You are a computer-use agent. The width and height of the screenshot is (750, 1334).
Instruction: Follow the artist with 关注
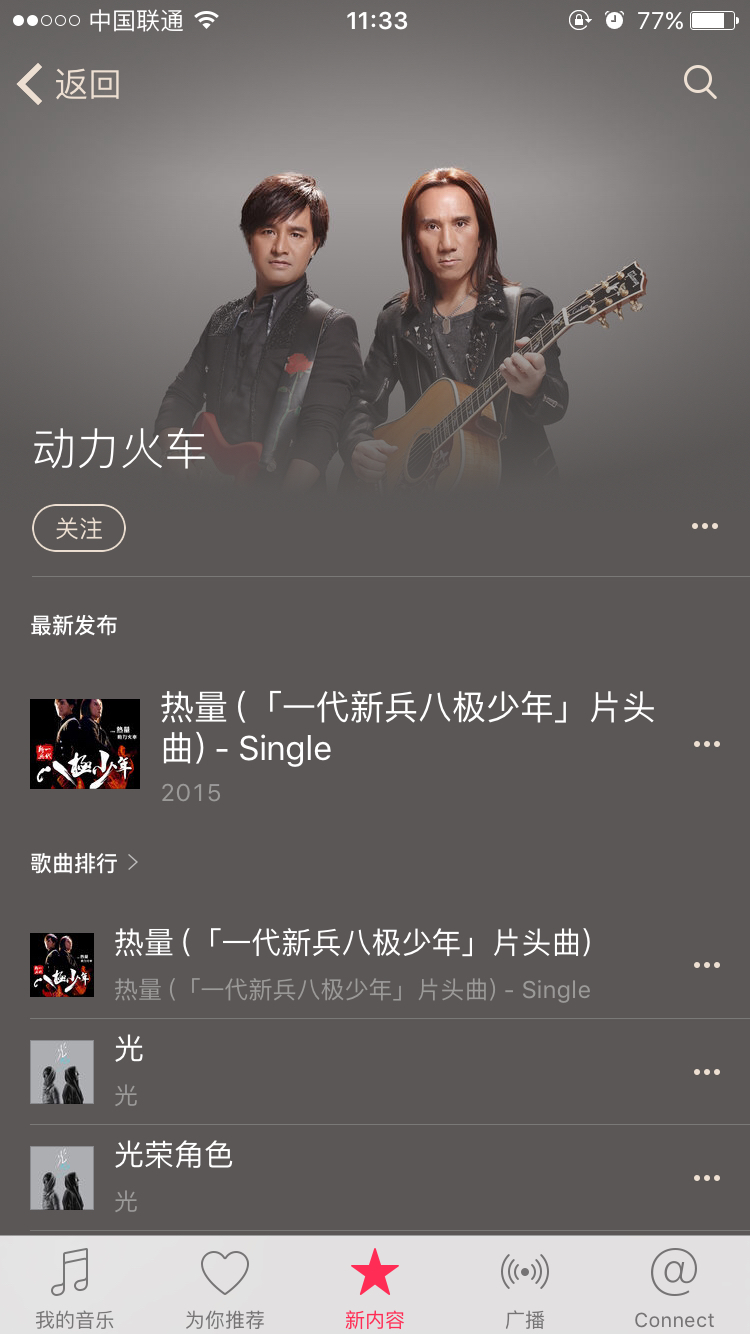[x=79, y=528]
